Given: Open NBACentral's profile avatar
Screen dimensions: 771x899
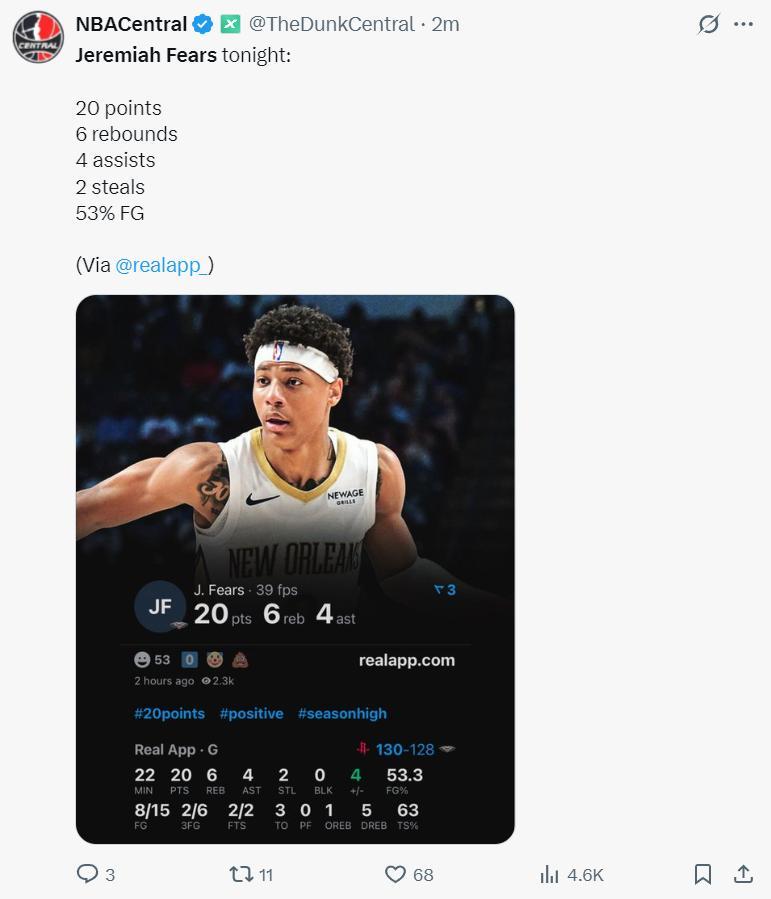Looking at the screenshot, I should (x=38, y=37).
